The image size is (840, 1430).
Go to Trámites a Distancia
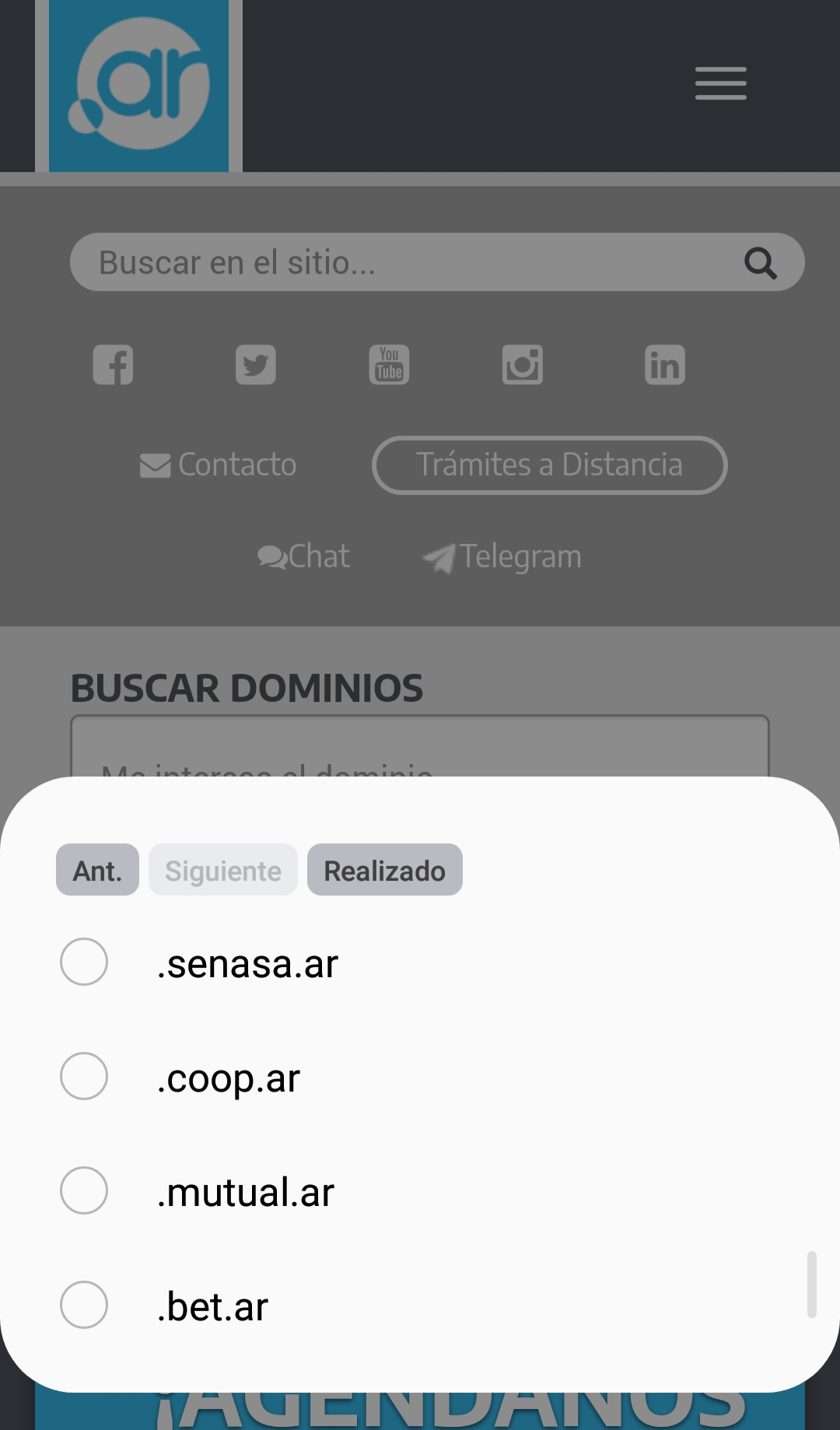click(x=549, y=464)
